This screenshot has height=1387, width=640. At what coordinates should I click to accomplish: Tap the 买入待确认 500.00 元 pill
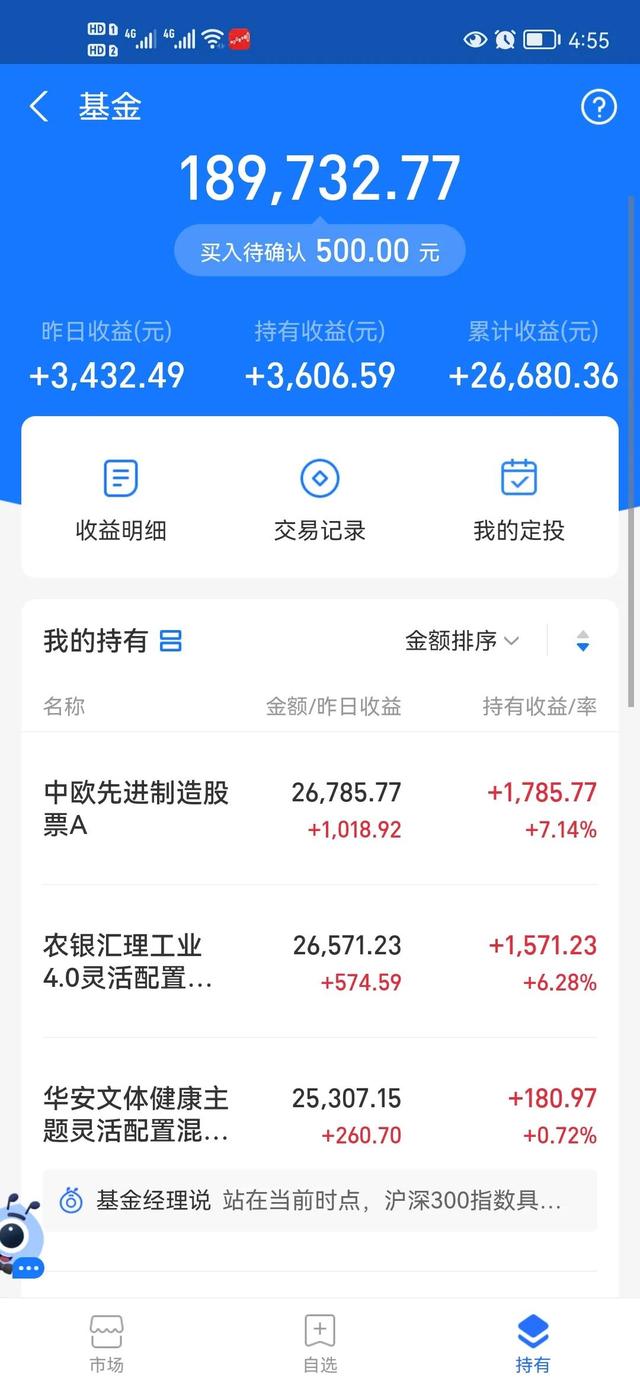tap(320, 250)
